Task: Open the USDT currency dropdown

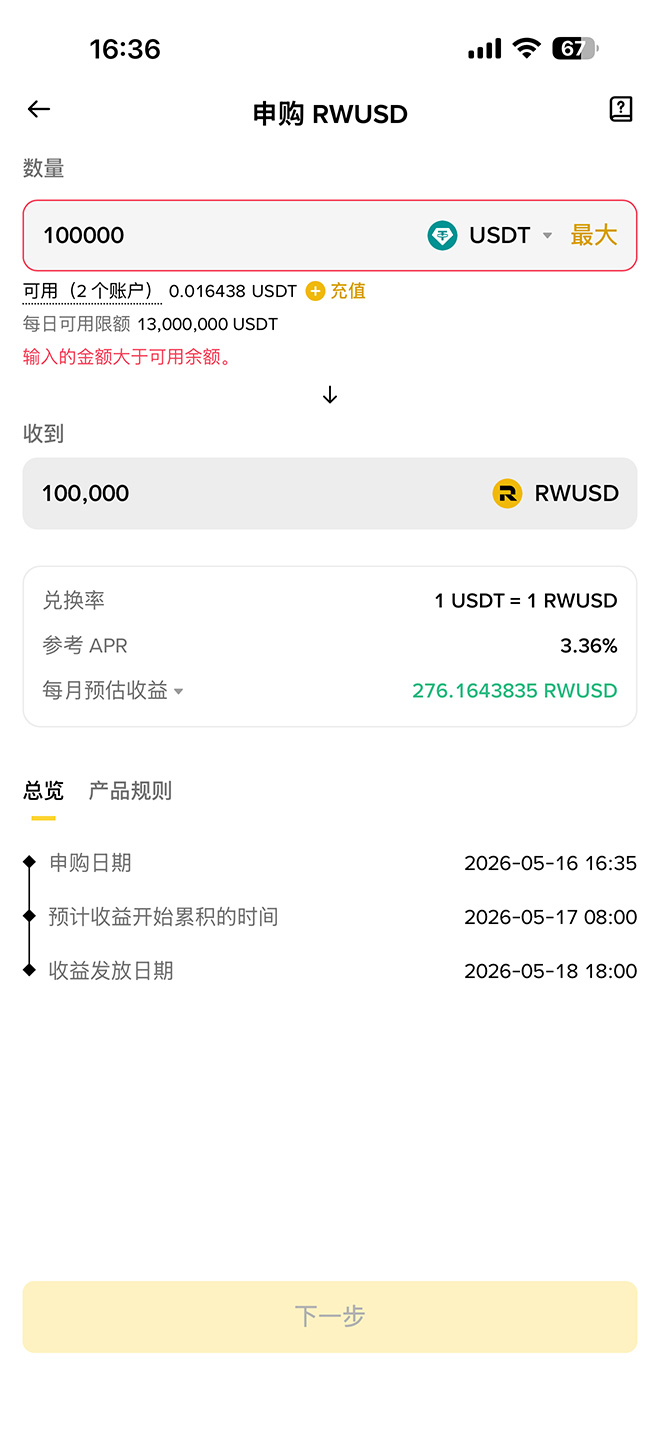Action: click(x=490, y=235)
